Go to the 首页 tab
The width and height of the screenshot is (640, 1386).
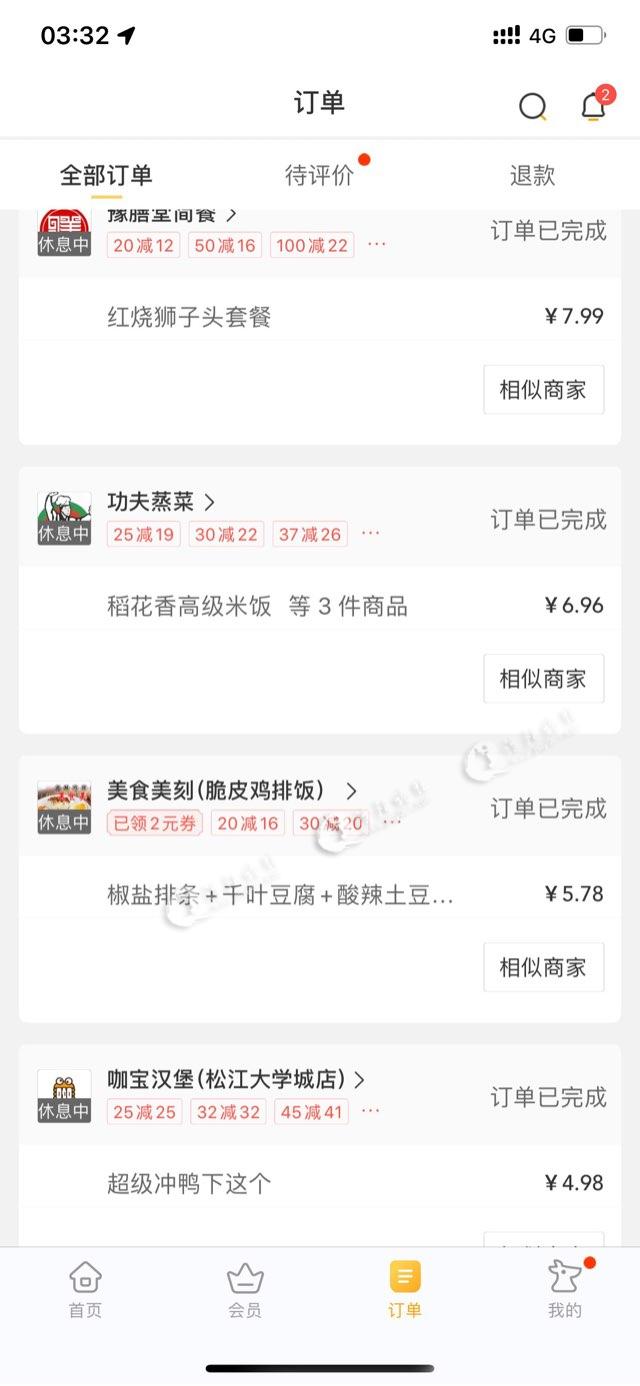point(85,1290)
